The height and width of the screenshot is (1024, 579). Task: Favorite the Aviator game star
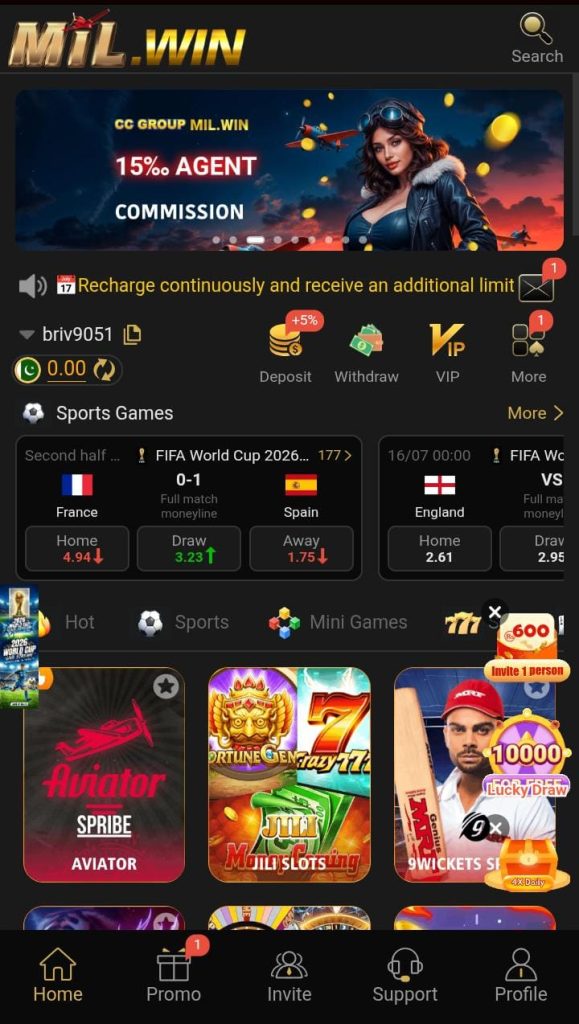[166, 686]
